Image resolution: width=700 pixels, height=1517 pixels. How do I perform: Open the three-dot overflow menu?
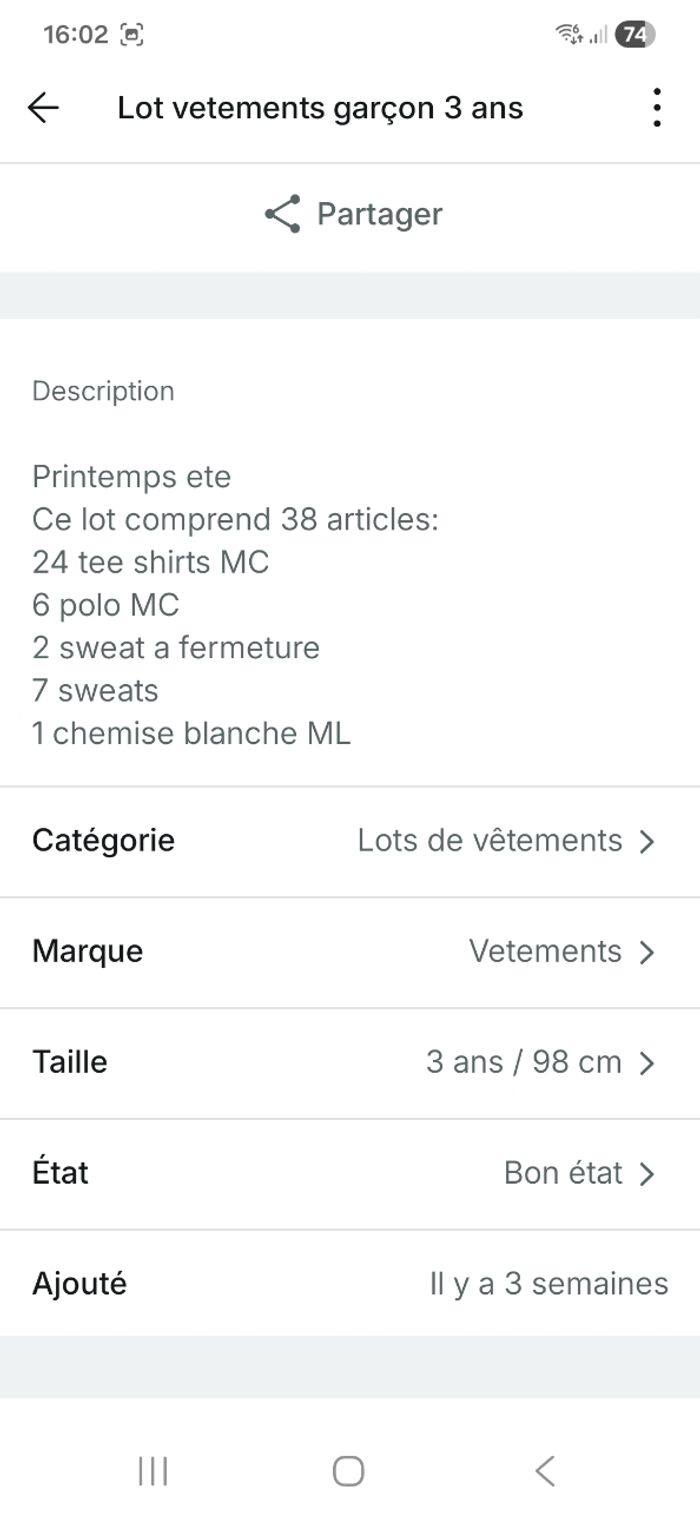click(656, 107)
